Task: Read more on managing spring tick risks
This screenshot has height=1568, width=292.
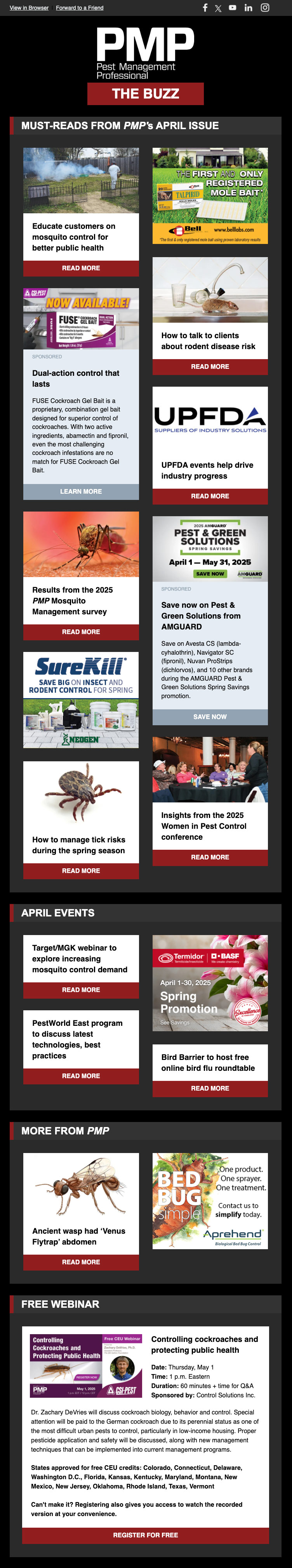Action: coord(81,870)
